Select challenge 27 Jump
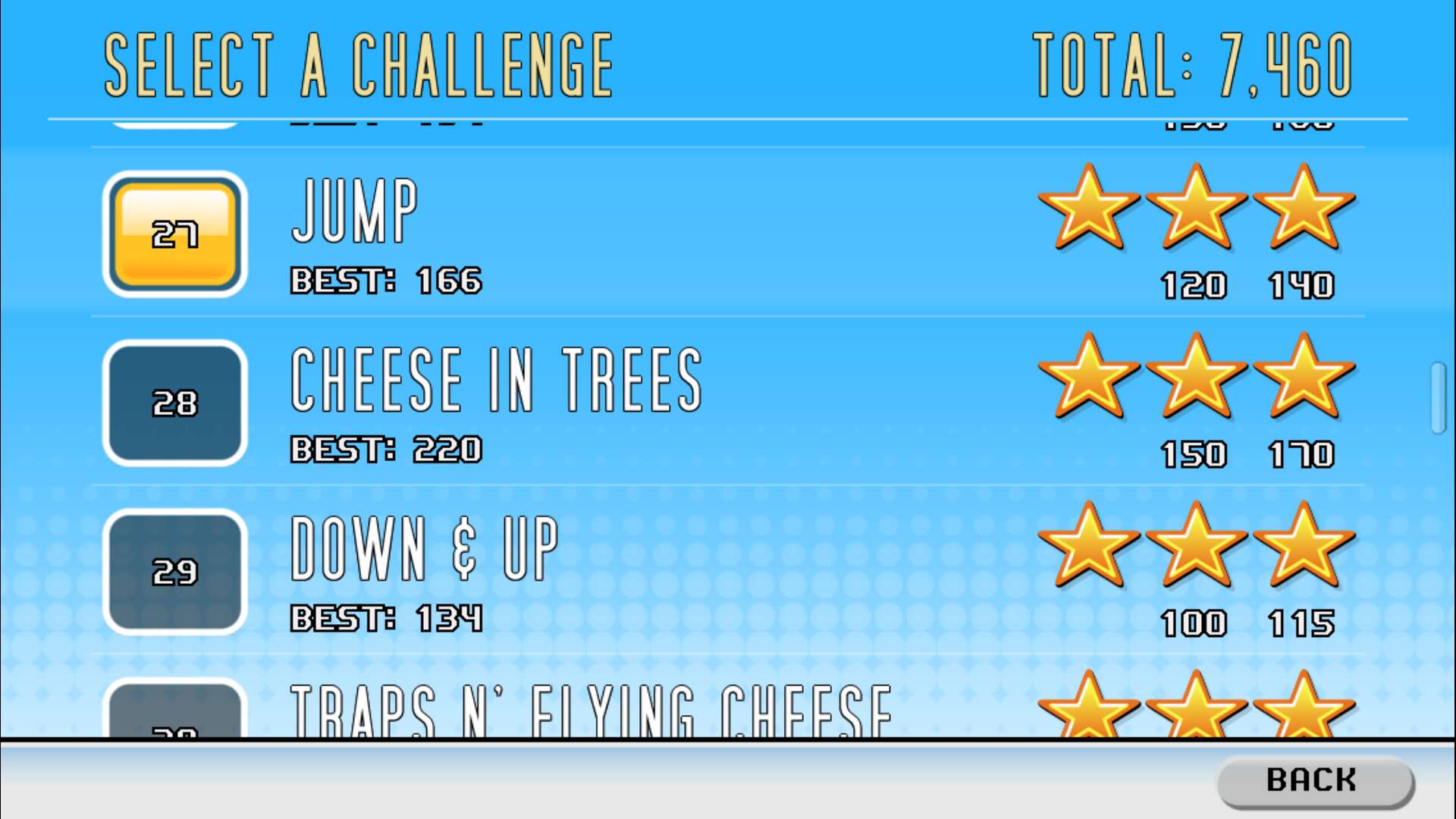The height and width of the screenshot is (819, 1456). [175, 234]
